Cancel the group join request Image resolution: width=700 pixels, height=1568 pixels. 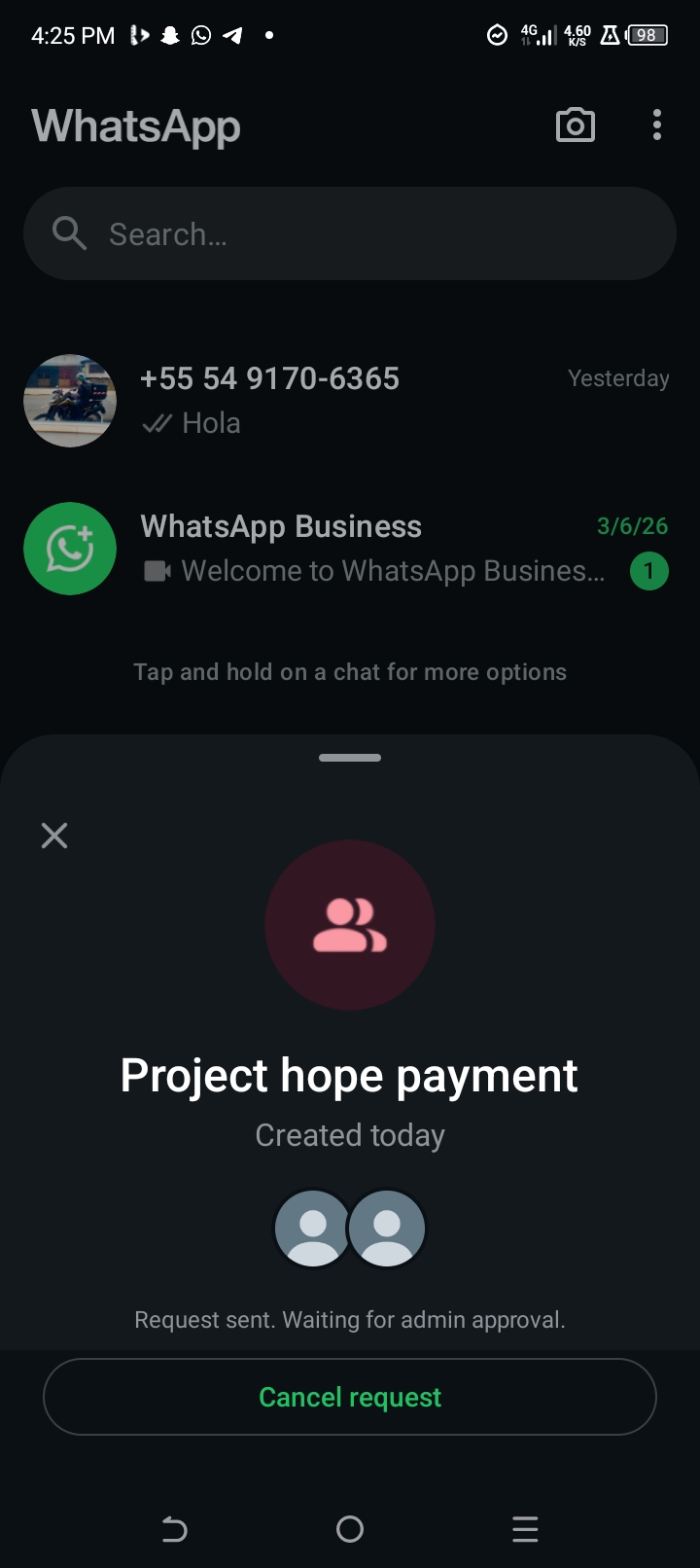point(350,1397)
